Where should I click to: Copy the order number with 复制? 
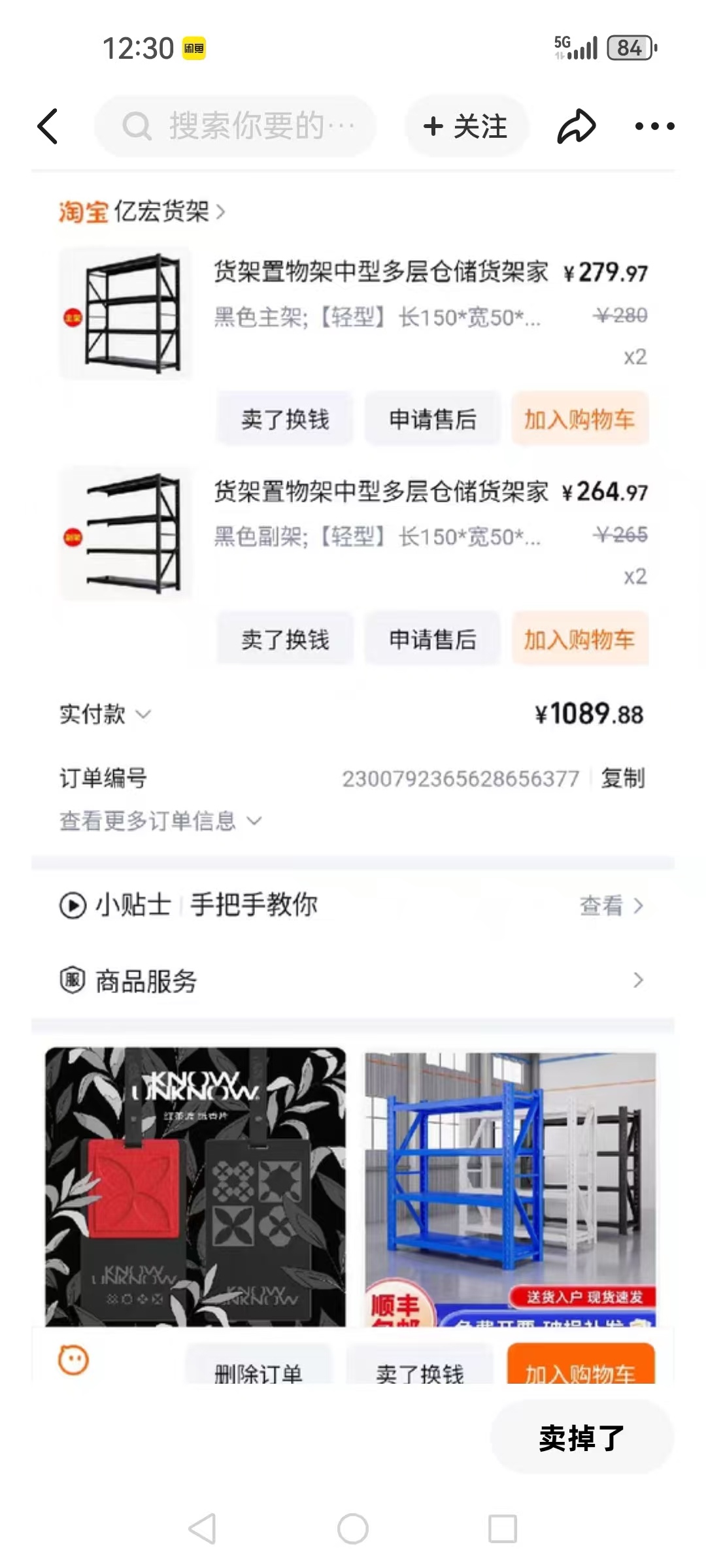click(x=622, y=778)
